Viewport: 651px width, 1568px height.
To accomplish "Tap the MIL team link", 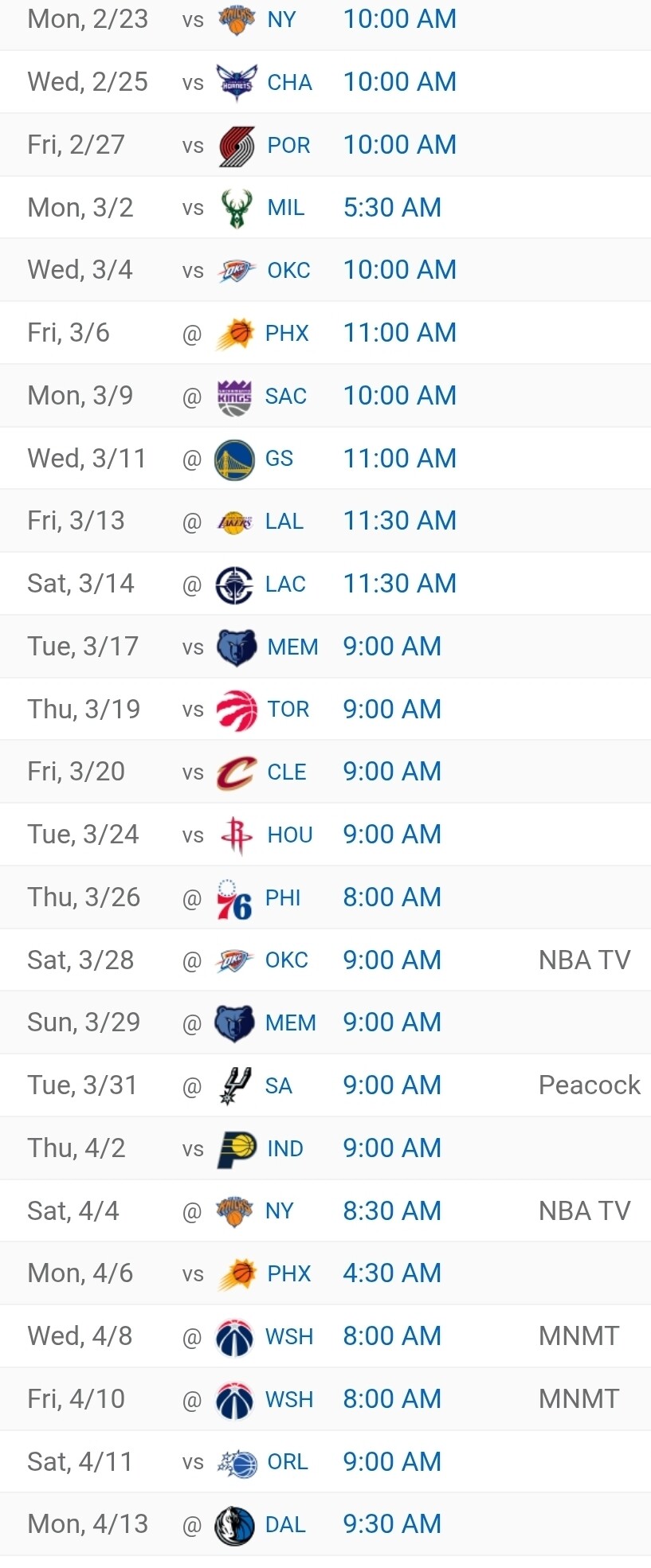I will pyautogui.click(x=285, y=208).
